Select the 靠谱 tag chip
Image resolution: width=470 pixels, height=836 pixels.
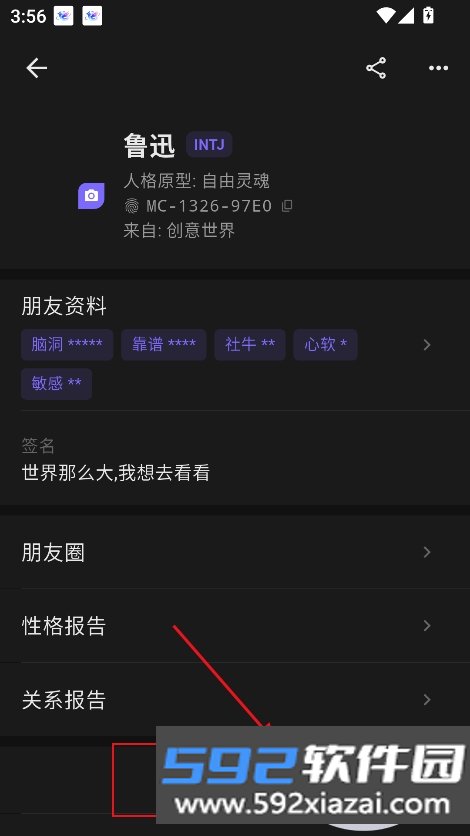point(164,344)
